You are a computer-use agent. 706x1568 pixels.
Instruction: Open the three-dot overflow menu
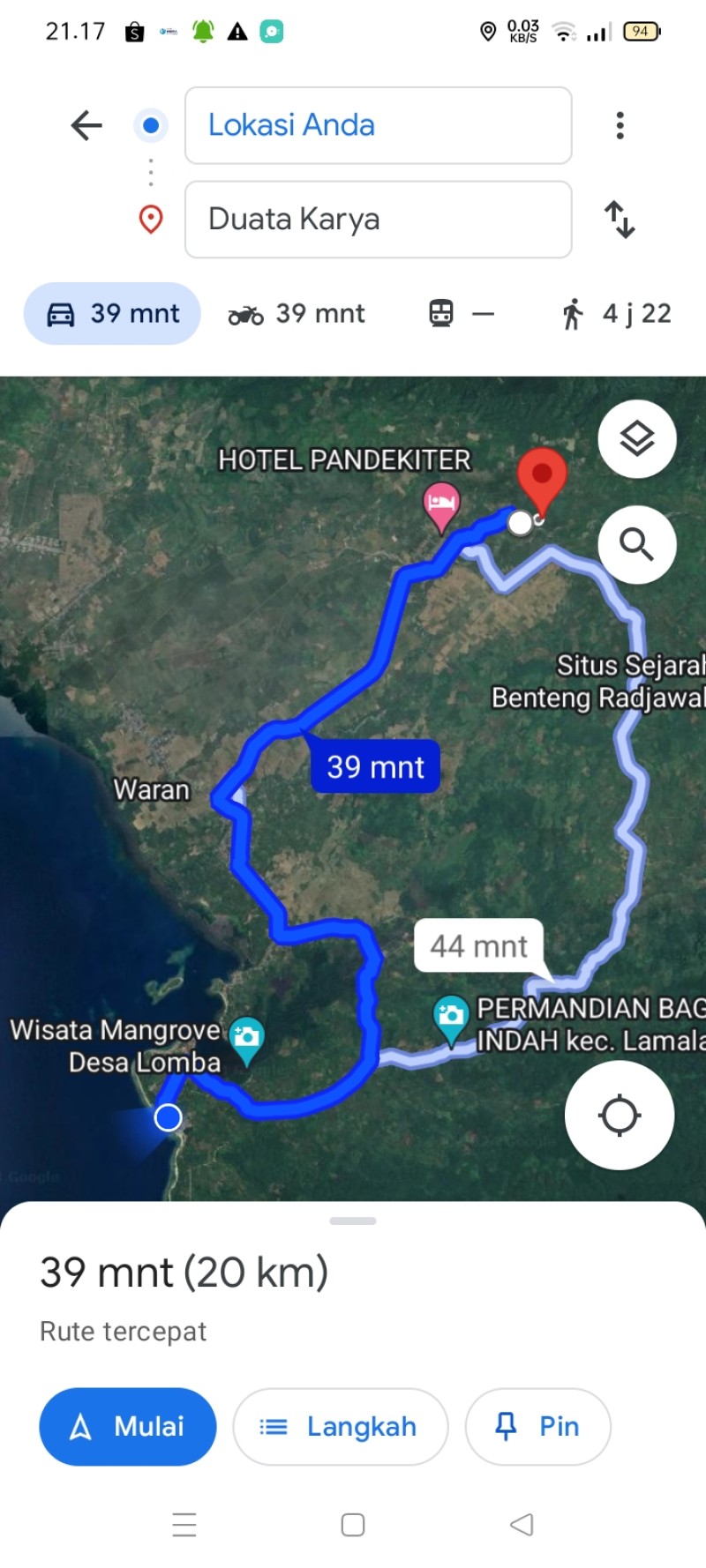(x=620, y=125)
